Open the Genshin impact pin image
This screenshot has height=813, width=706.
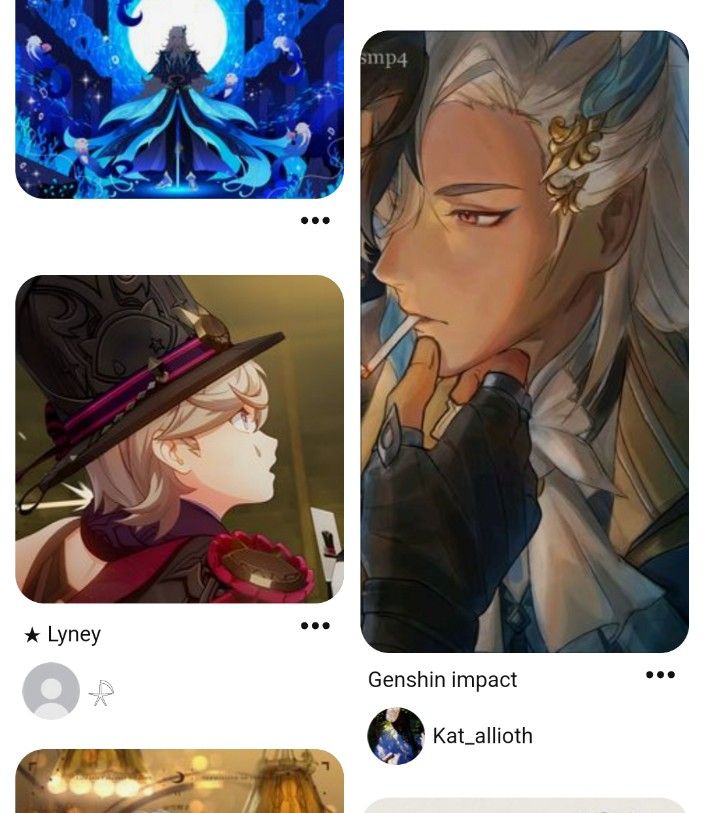524,340
